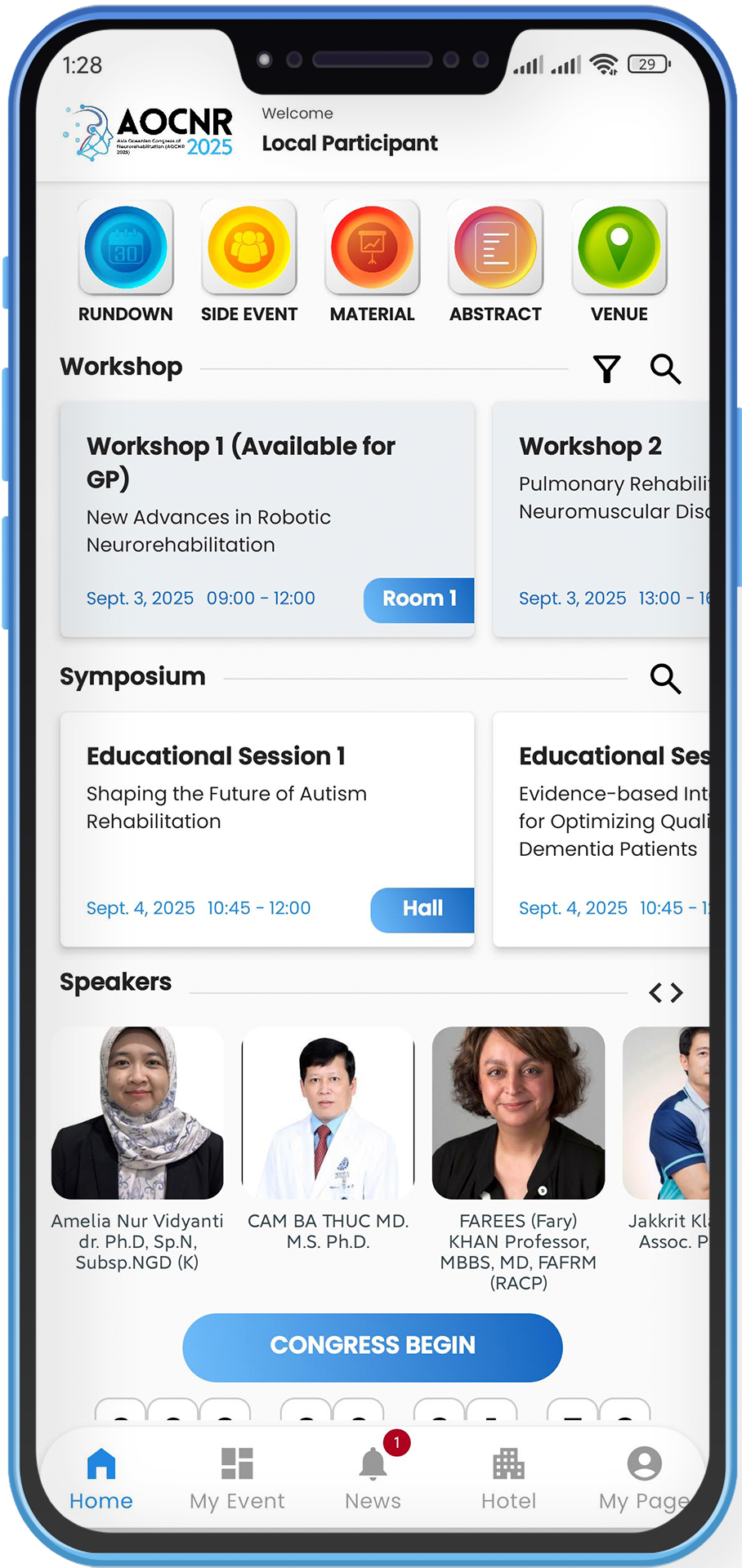The width and height of the screenshot is (742, 1568).
Task: Tap the Congress Begin button
Action: coord(373,1347)
